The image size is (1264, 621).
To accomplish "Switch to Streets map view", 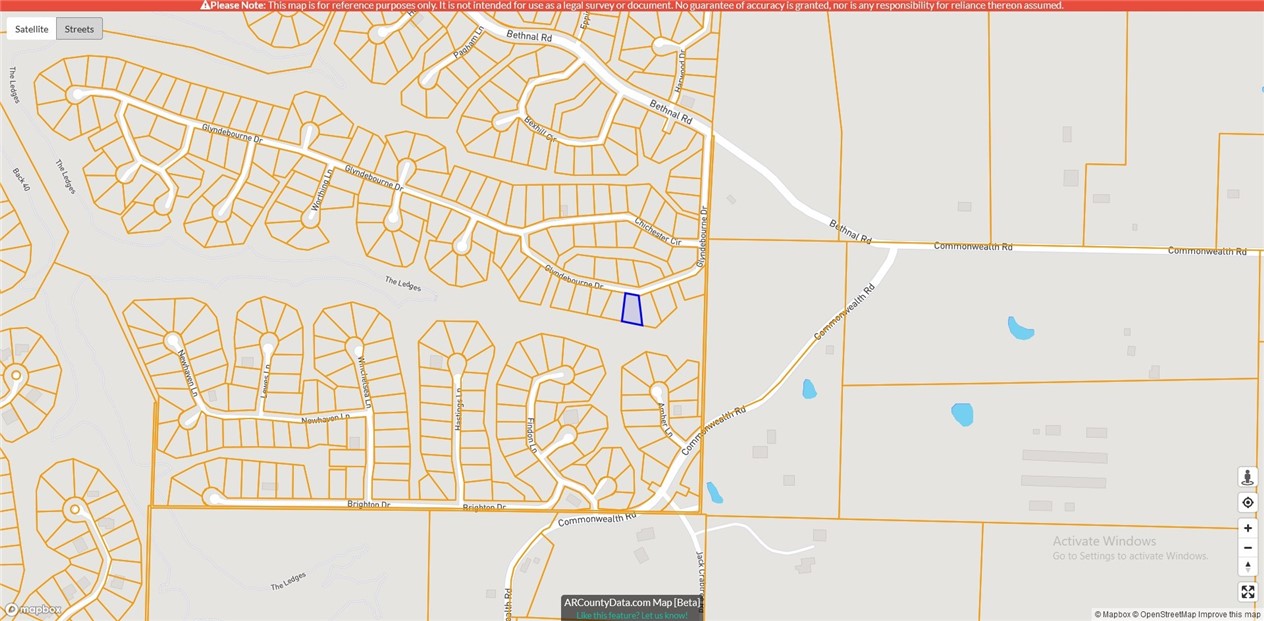I will tap(79, 29).
